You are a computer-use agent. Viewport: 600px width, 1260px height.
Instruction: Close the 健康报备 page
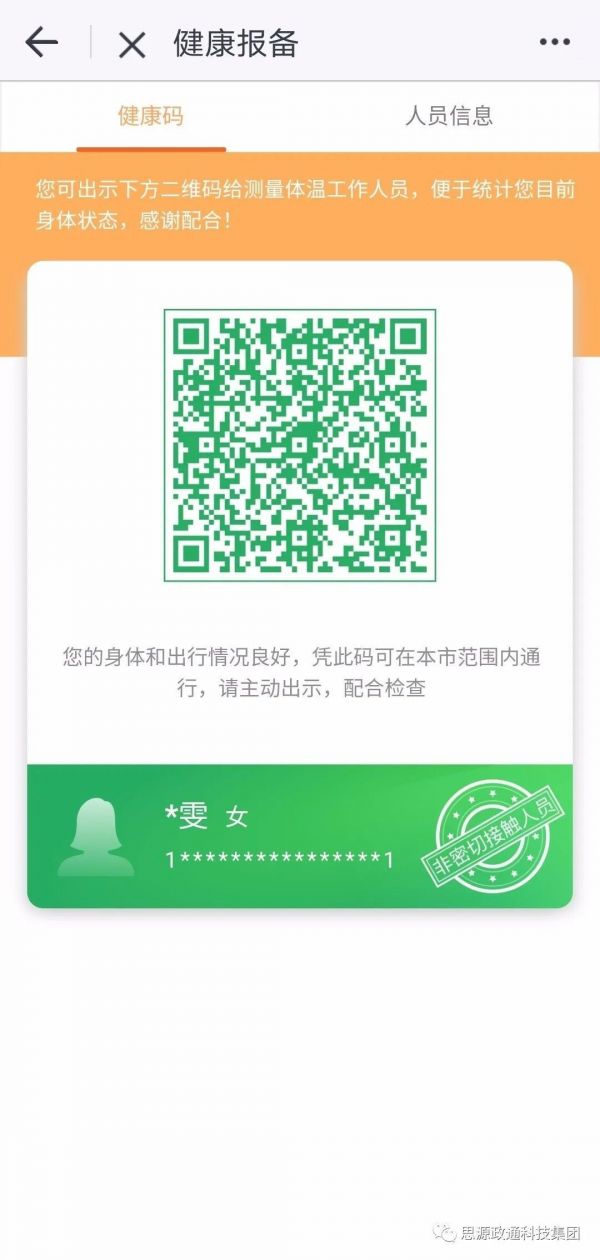coord(132,44)
